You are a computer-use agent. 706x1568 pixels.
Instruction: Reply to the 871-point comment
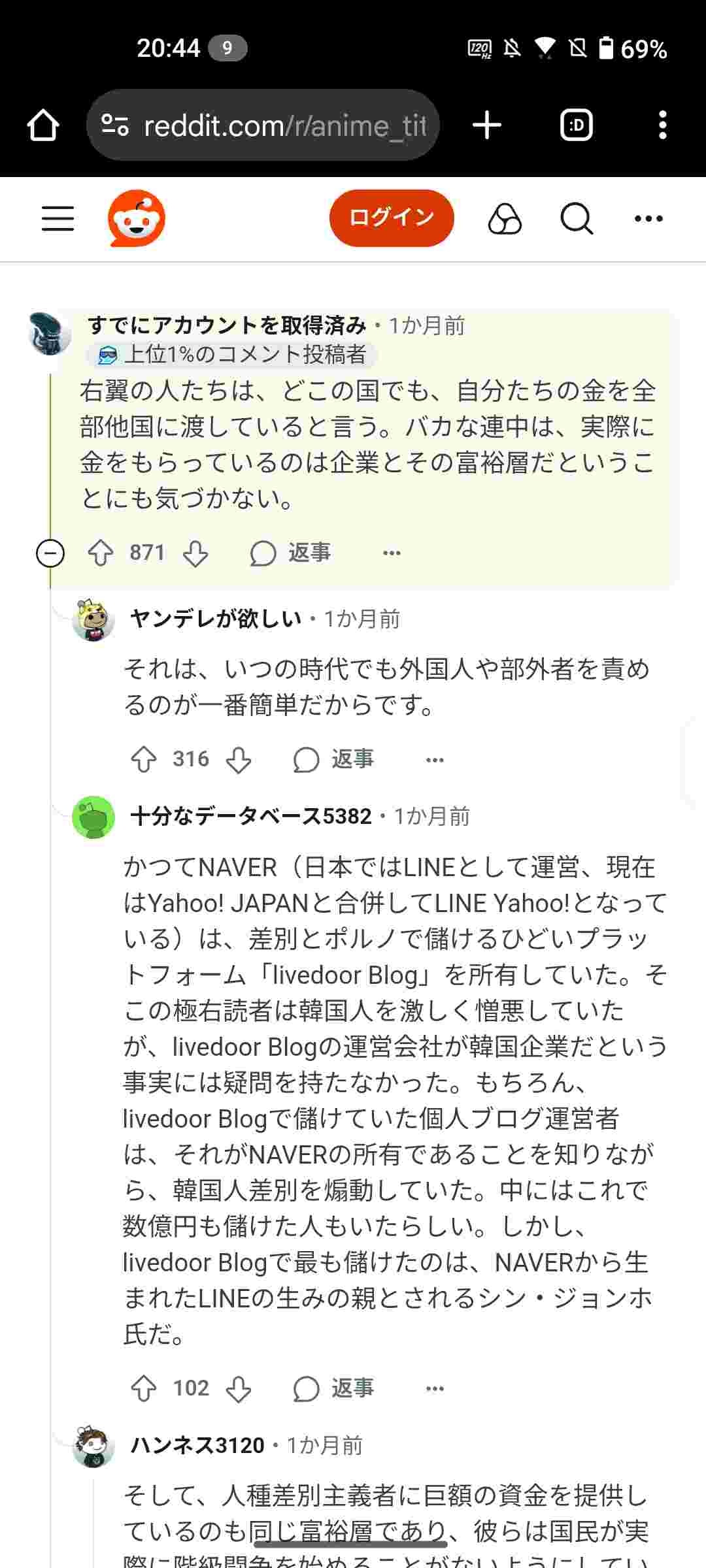(291, 553)
